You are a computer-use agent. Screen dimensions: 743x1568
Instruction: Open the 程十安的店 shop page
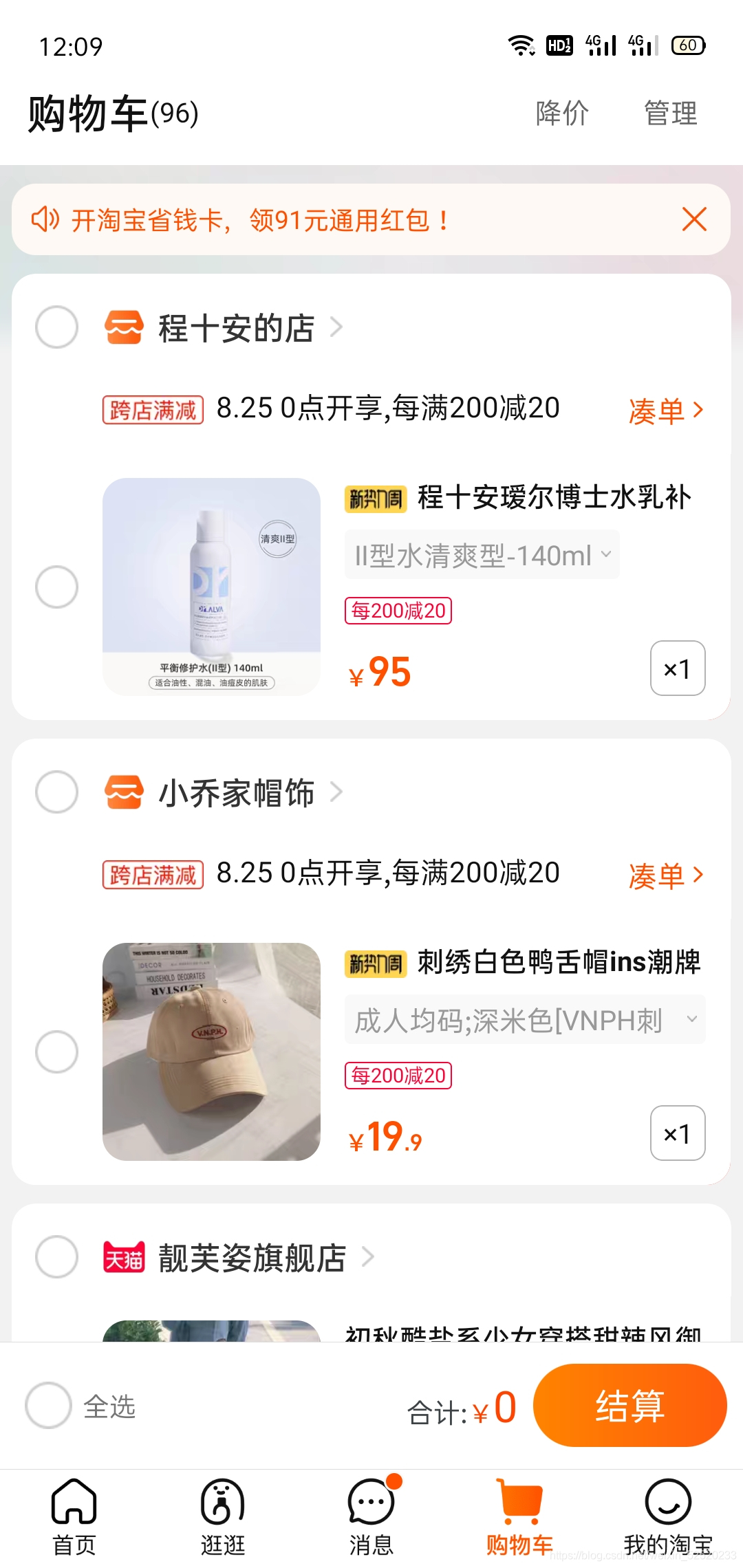click(x=237, y=328)
